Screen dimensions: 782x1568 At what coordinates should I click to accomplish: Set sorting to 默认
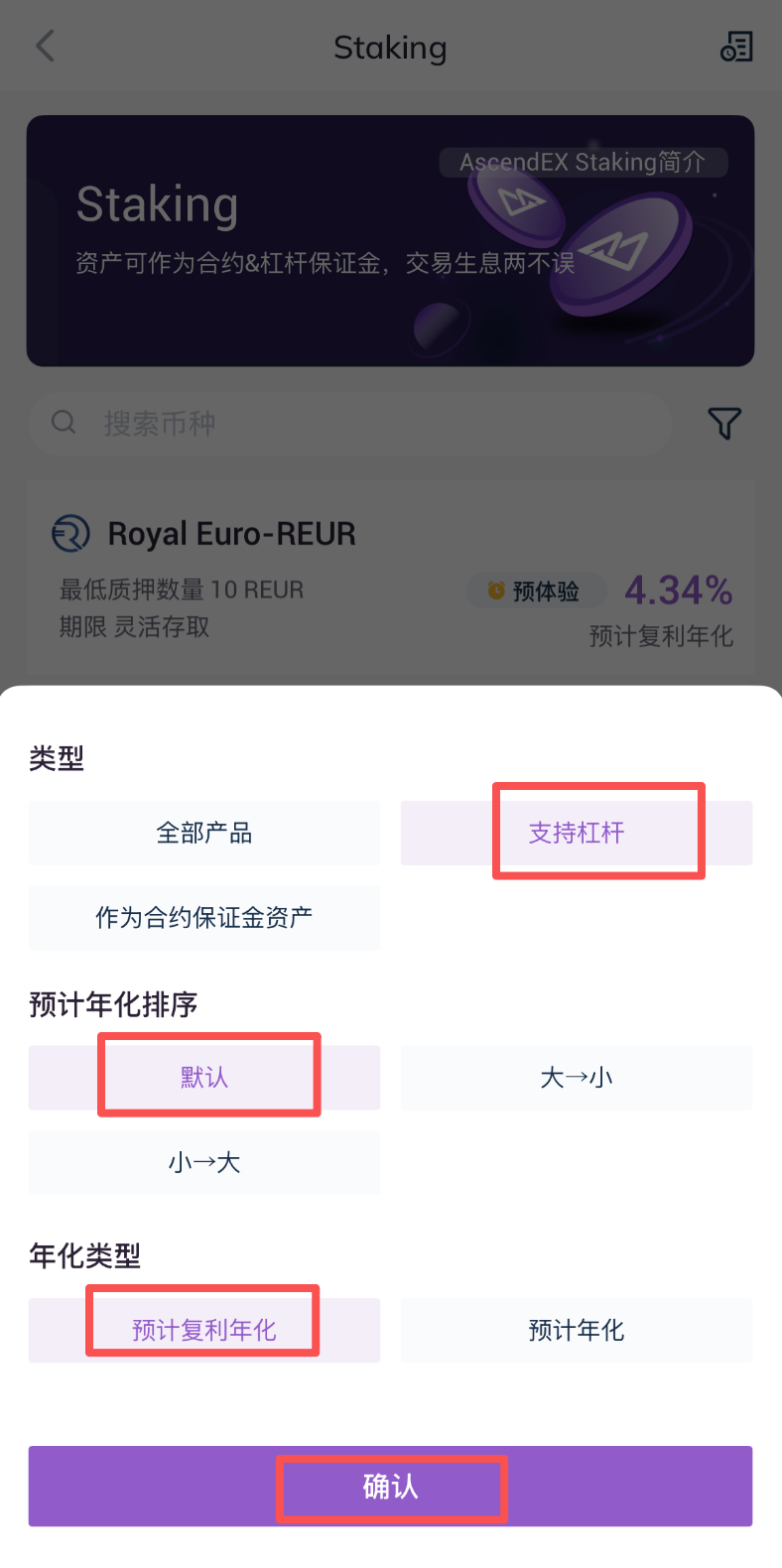(203, 1077)
